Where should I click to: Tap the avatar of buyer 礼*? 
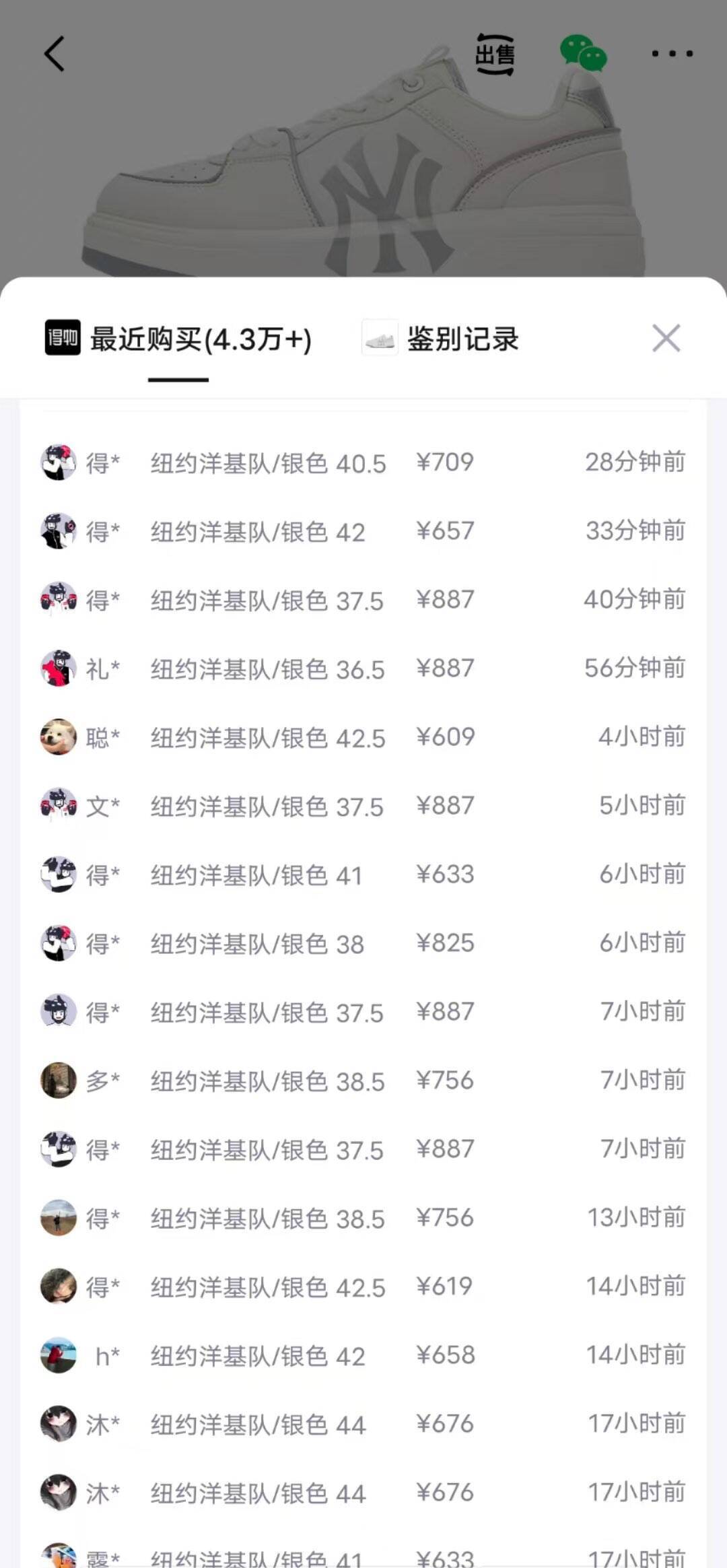click(59, 670)
